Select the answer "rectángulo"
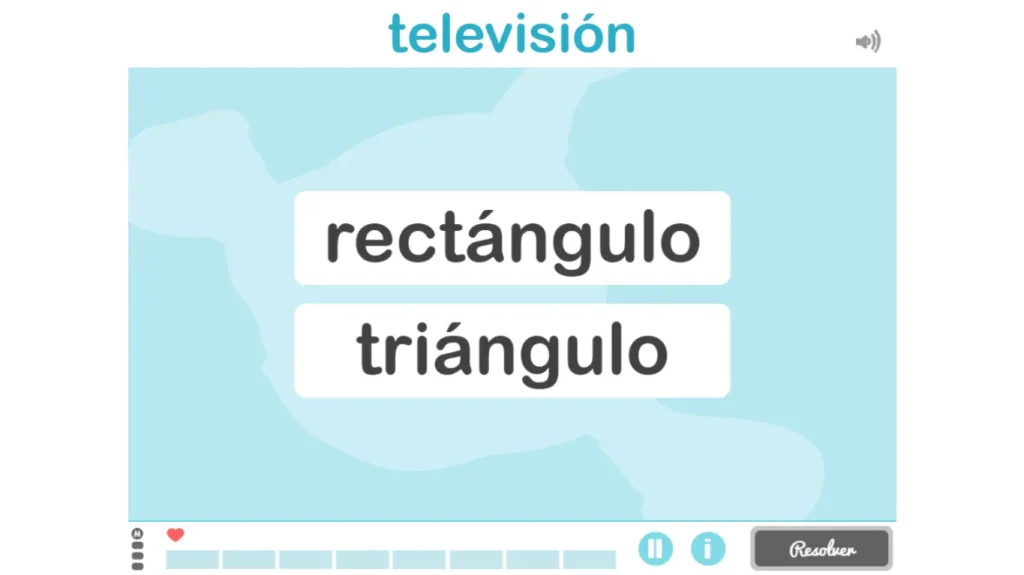 click(512, 239)
